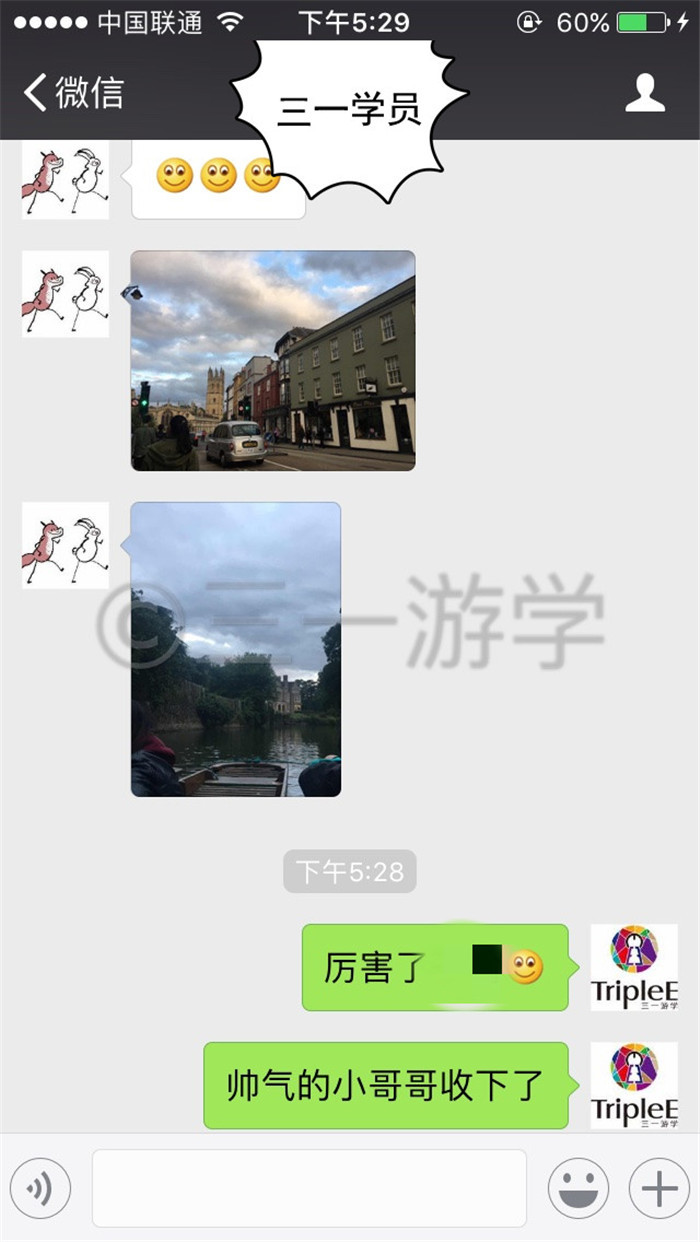Tap TripleE avatar beside 厉害了 message
The image size is (700, 1242).
pos(634,967)
